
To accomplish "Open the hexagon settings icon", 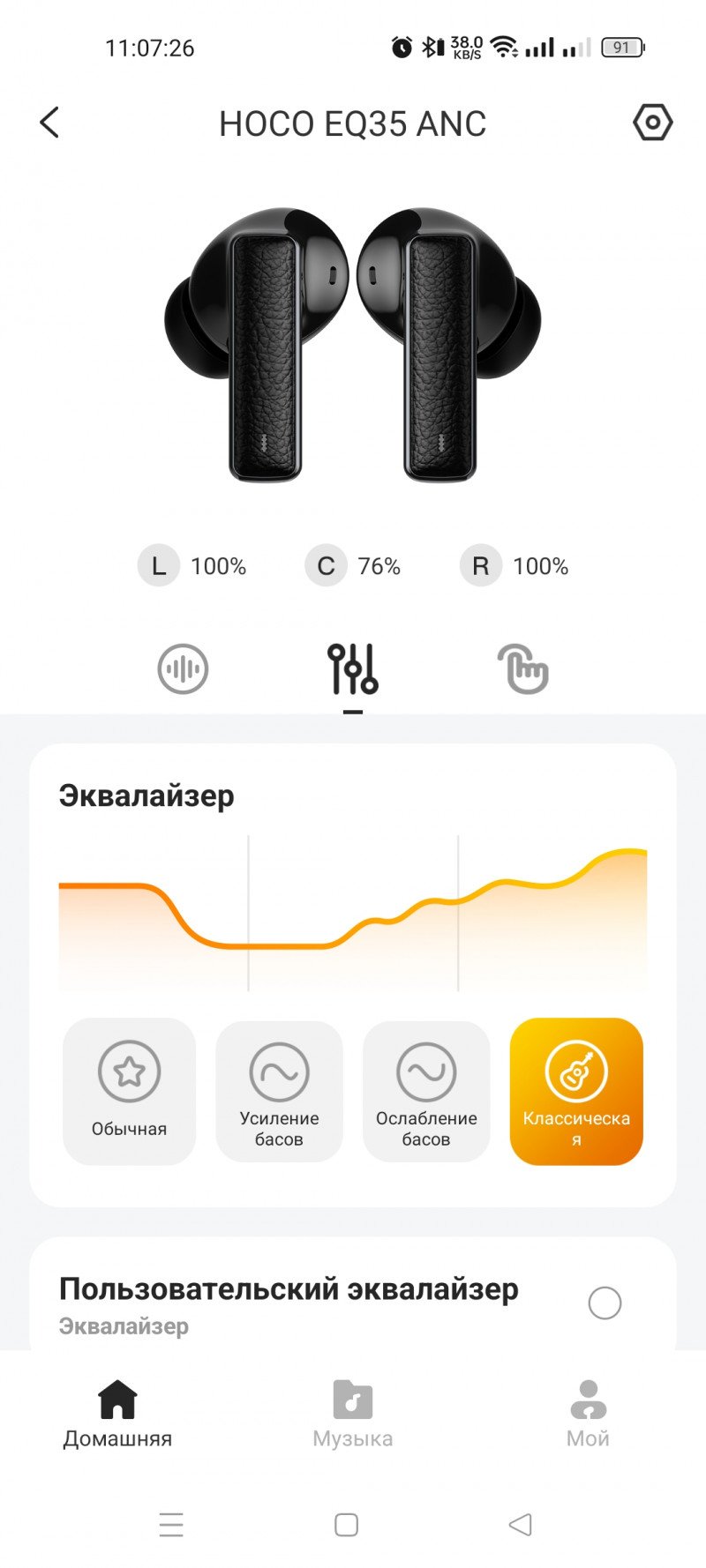I will pyautogui.click(x=652, y=123).
